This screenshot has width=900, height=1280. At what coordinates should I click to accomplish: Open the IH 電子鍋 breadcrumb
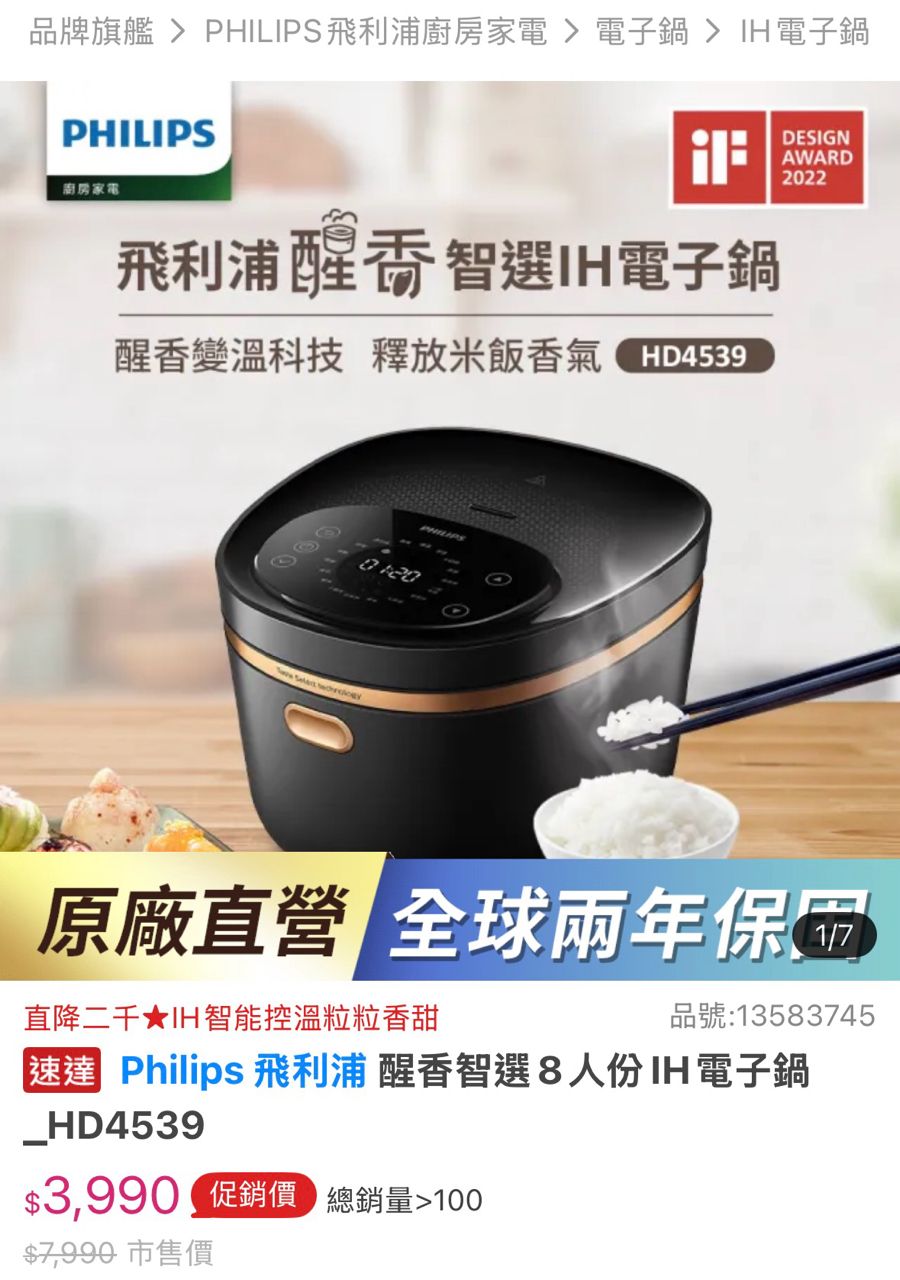click(804, 32)
